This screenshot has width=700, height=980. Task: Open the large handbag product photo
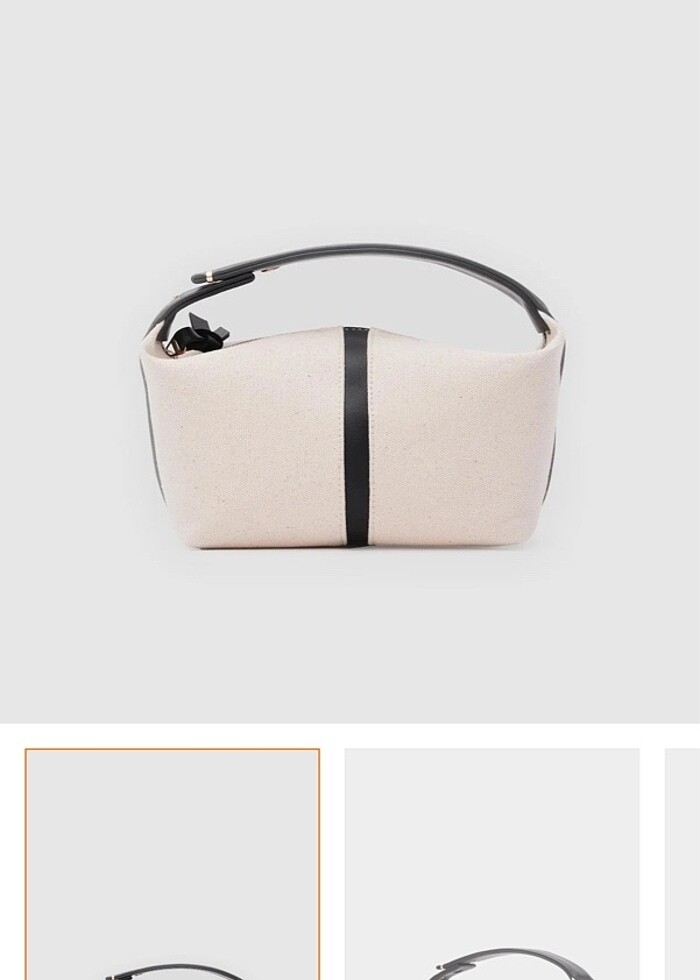click(x=350, y=400)
